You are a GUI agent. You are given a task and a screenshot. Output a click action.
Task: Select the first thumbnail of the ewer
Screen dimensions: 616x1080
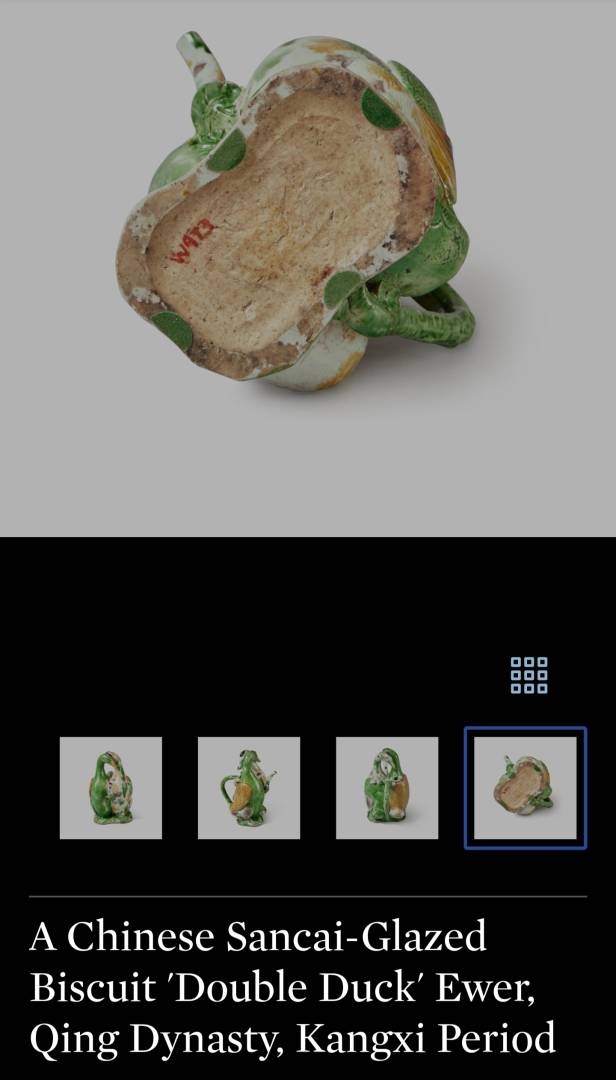click(111, 788)
